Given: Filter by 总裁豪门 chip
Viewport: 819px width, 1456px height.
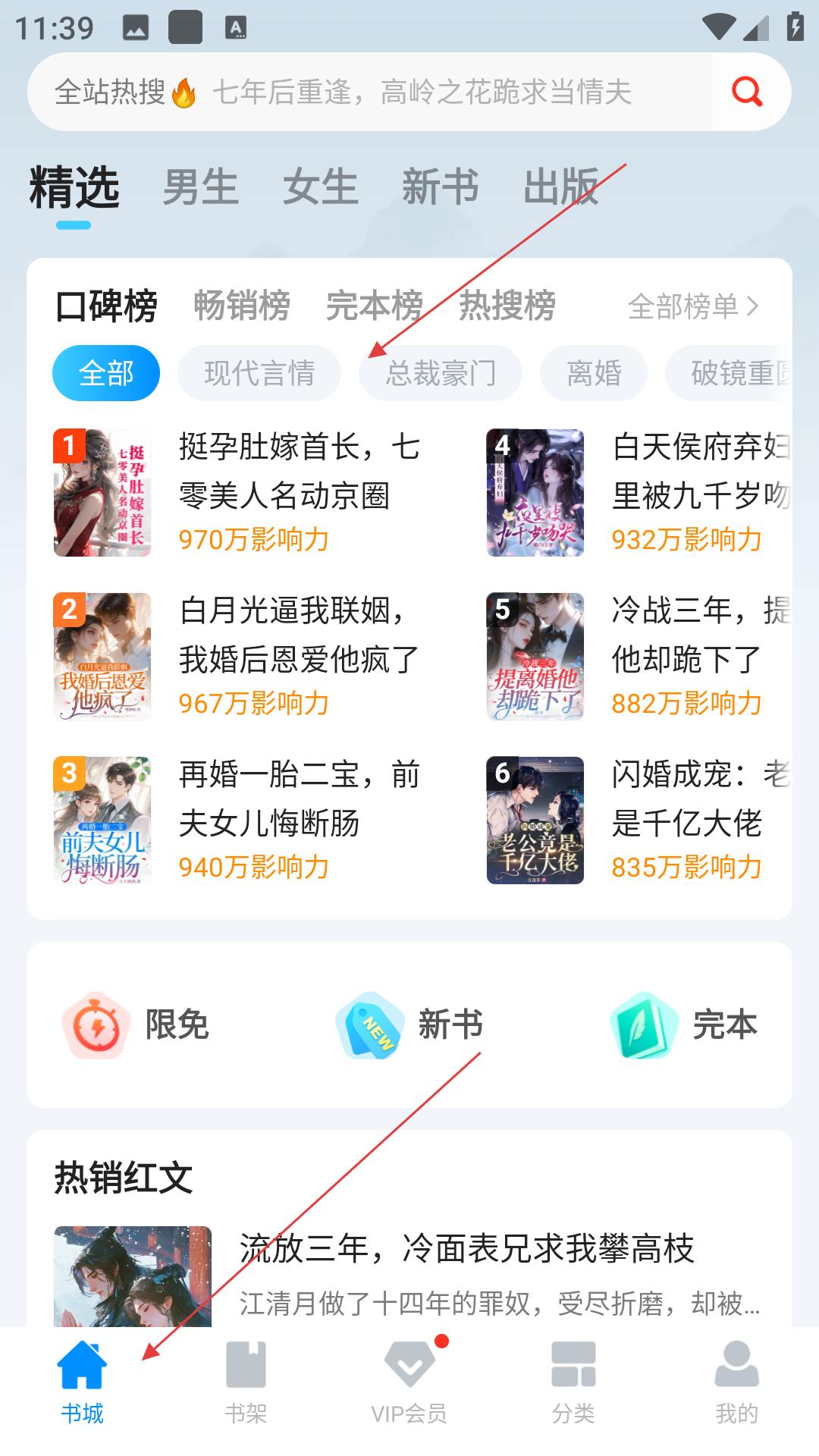Looking at the screenshot, I should coord(440,373).
